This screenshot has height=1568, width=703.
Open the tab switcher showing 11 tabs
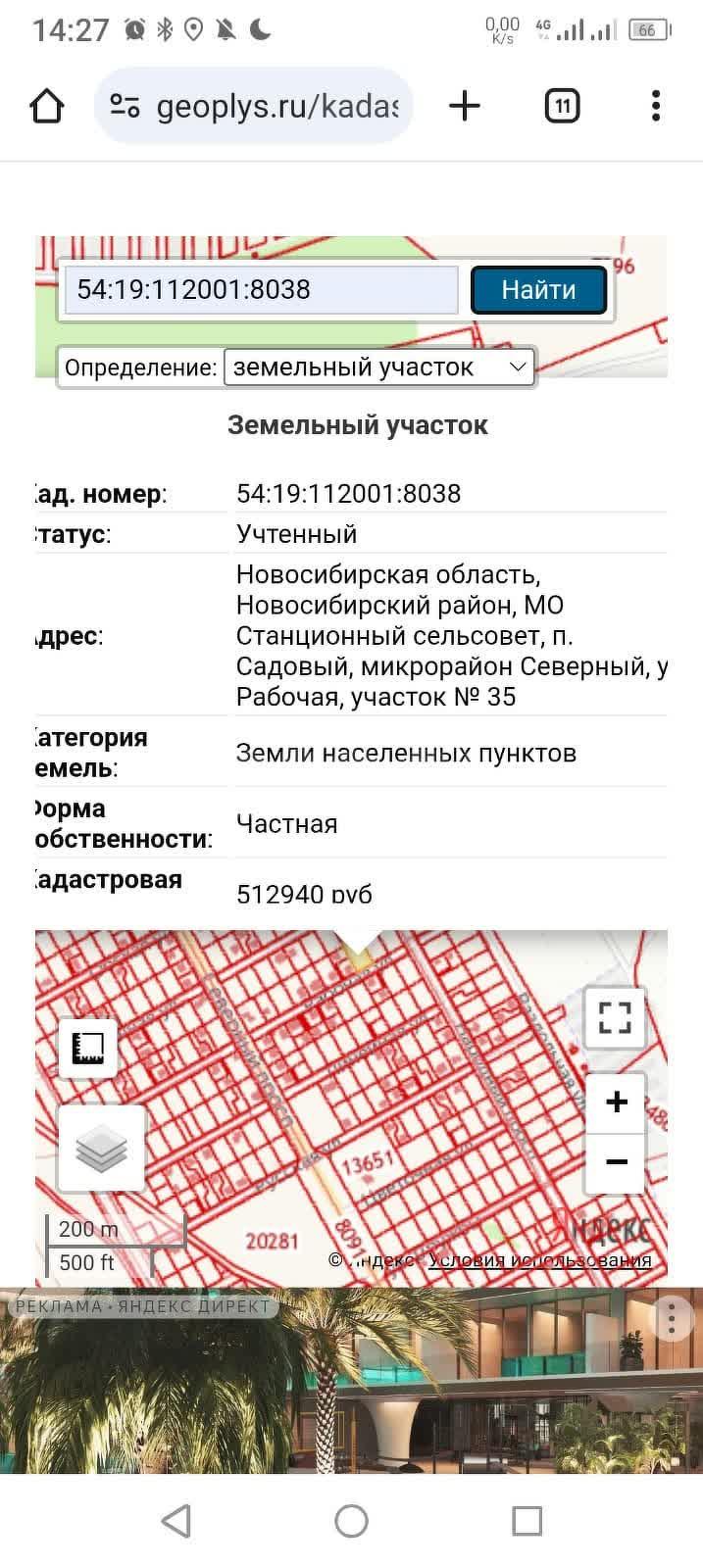562,106
